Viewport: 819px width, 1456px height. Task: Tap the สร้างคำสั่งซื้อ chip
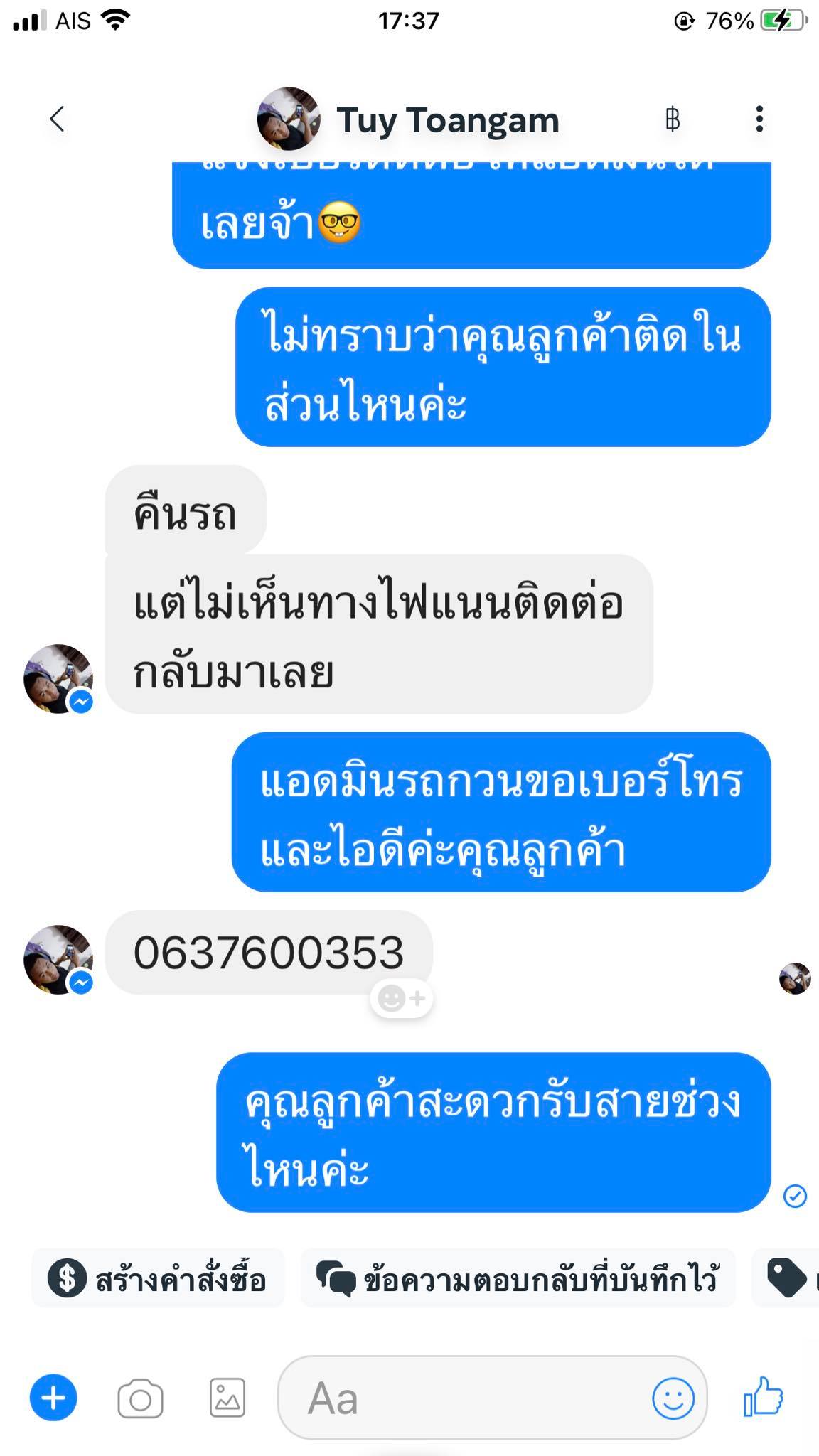click(x=158, y=1278)
